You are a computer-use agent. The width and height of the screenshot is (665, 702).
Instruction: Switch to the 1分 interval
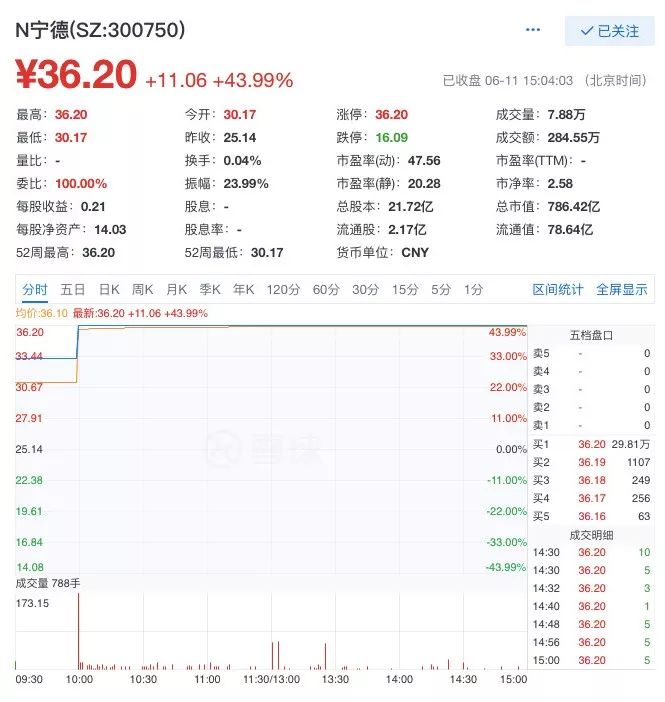pos(473,290)
